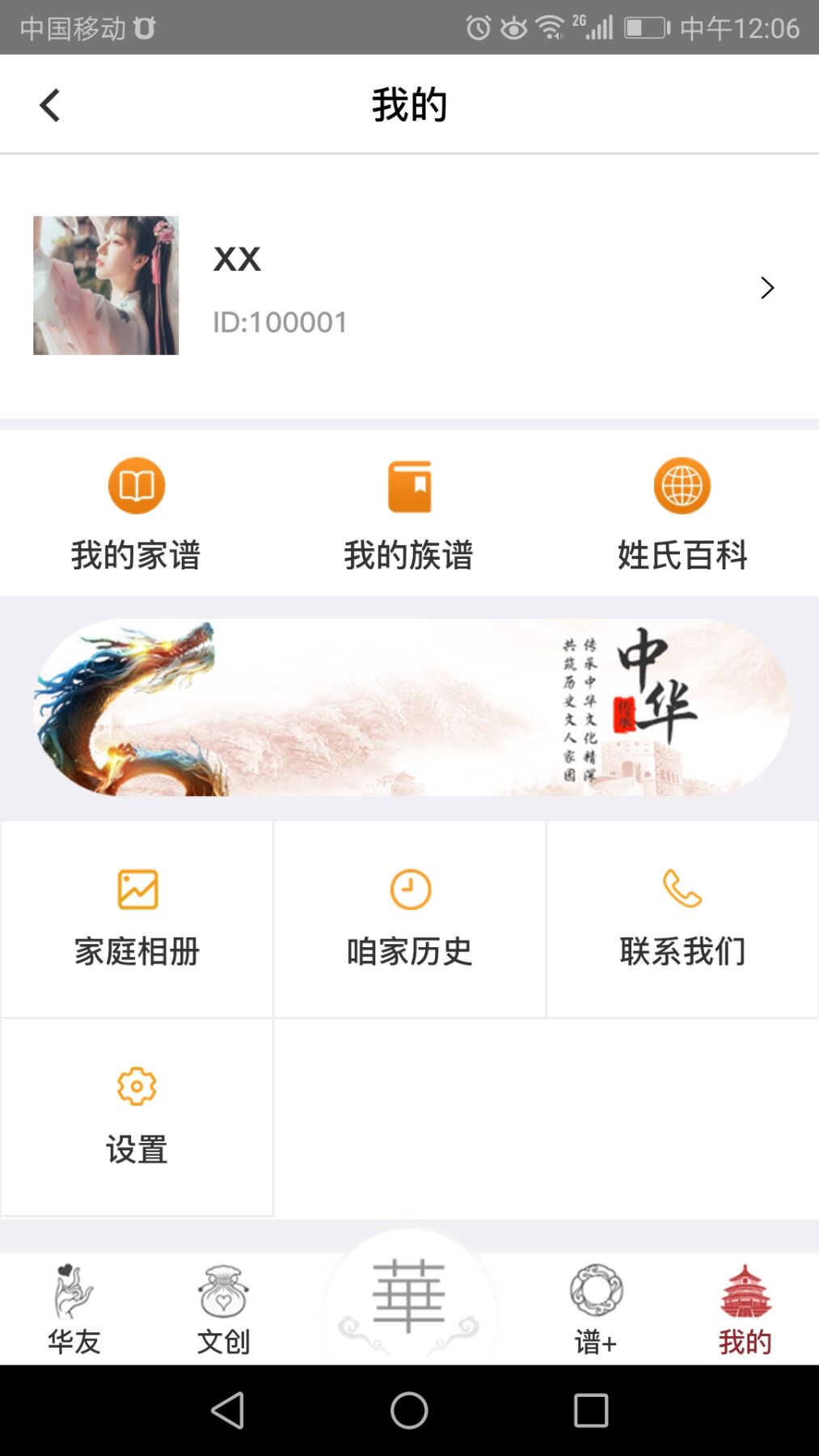Open the 中华 promotional banner
Image resolution: width=819 pixels, height=1456 pixels.
point(409,709)
